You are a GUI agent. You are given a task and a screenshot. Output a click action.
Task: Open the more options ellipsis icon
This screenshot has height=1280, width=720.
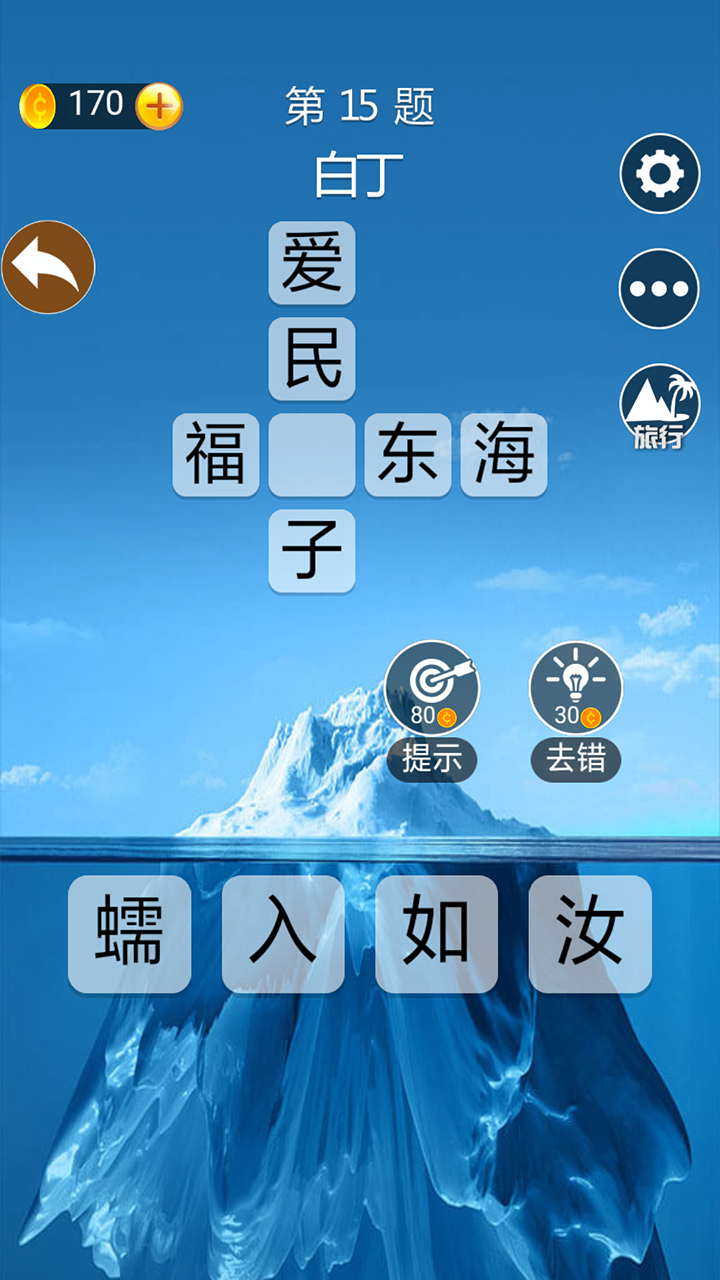(658, 288)
